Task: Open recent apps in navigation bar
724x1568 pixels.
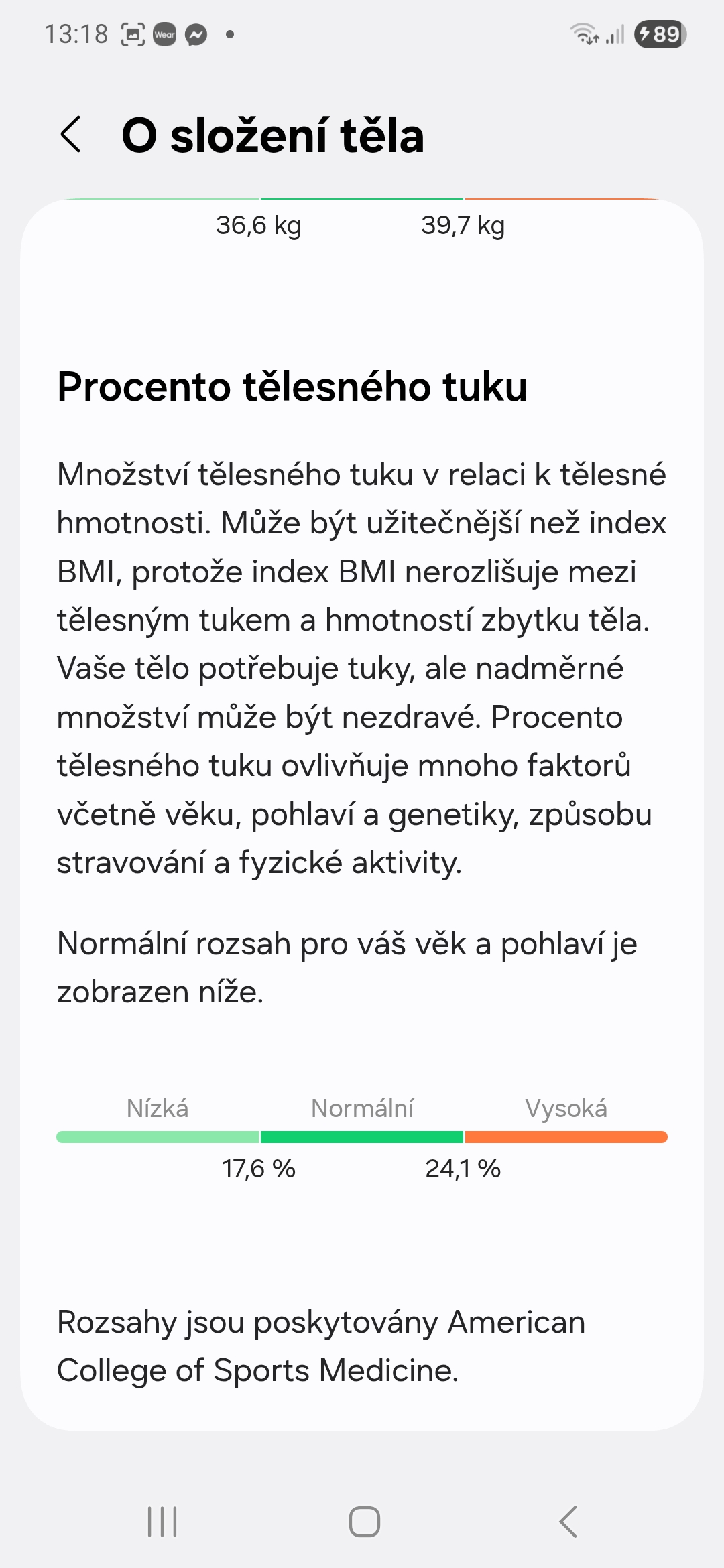Action: pyautogui.click(x=162, y=1521)
